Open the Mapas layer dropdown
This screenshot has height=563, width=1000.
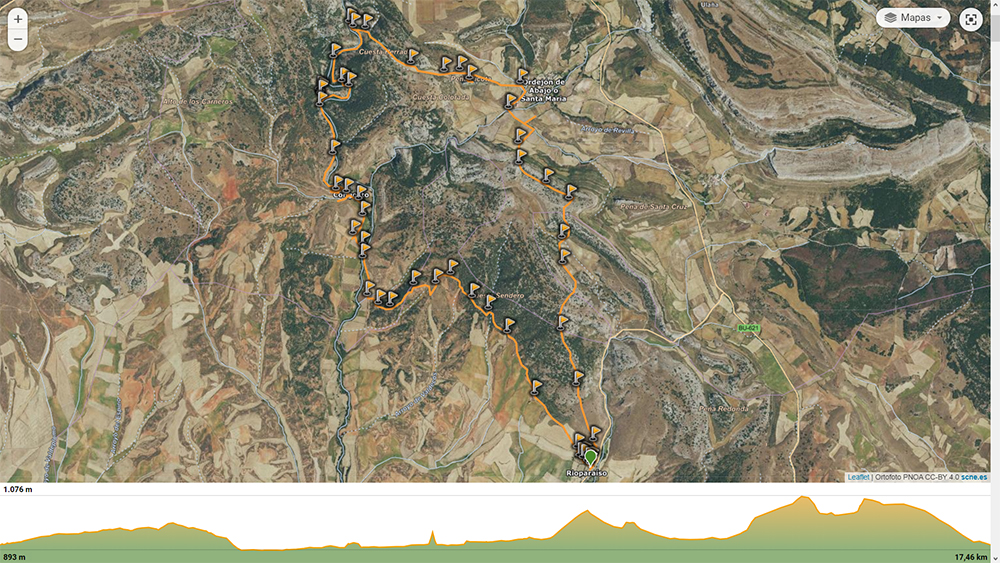(913, 18)
